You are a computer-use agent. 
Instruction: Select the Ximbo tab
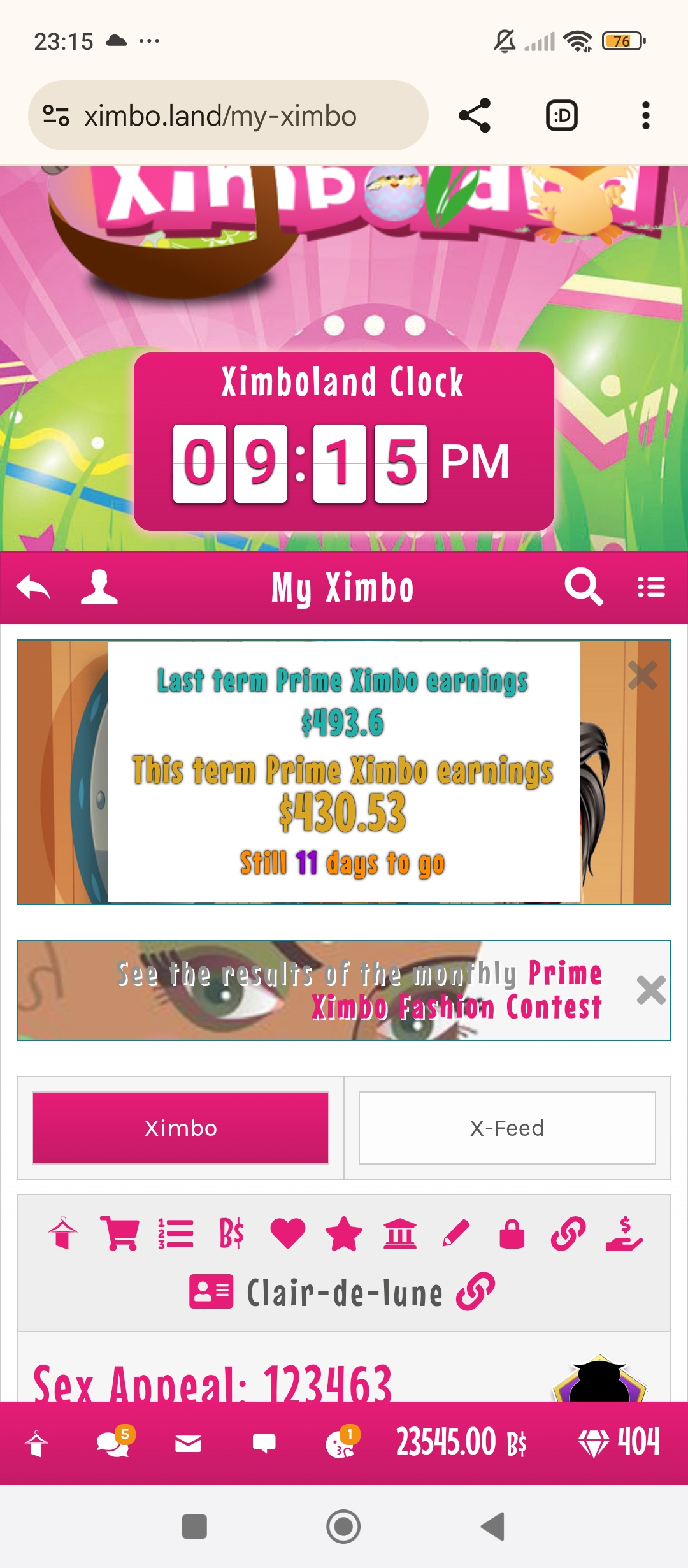(181, 1128)
